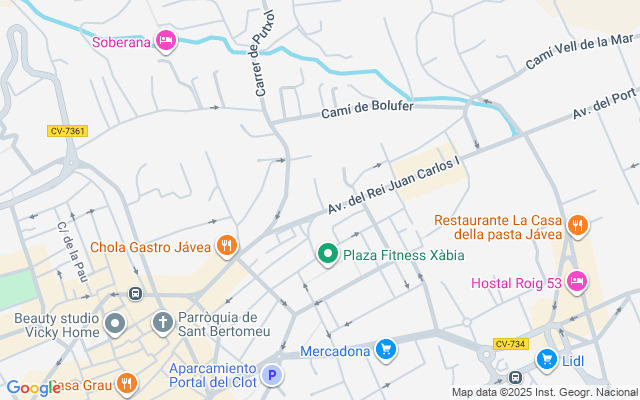Tap the Mercadona shopping marker
640x400 pixels.
(386, 350)
